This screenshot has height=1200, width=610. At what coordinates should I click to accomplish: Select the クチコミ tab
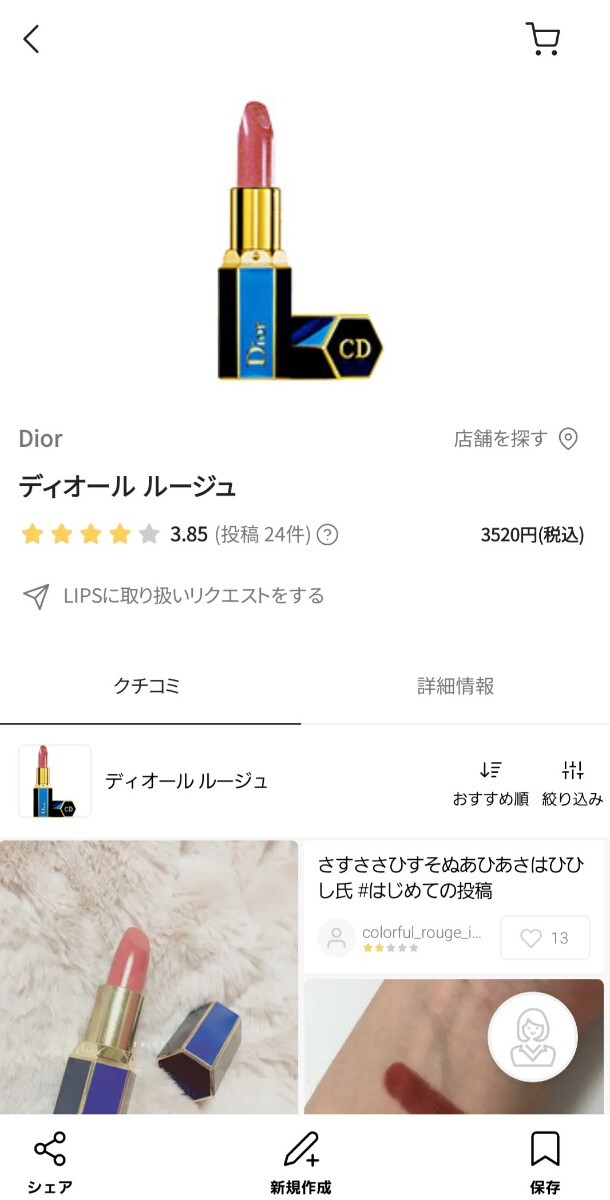pos(147,686)
